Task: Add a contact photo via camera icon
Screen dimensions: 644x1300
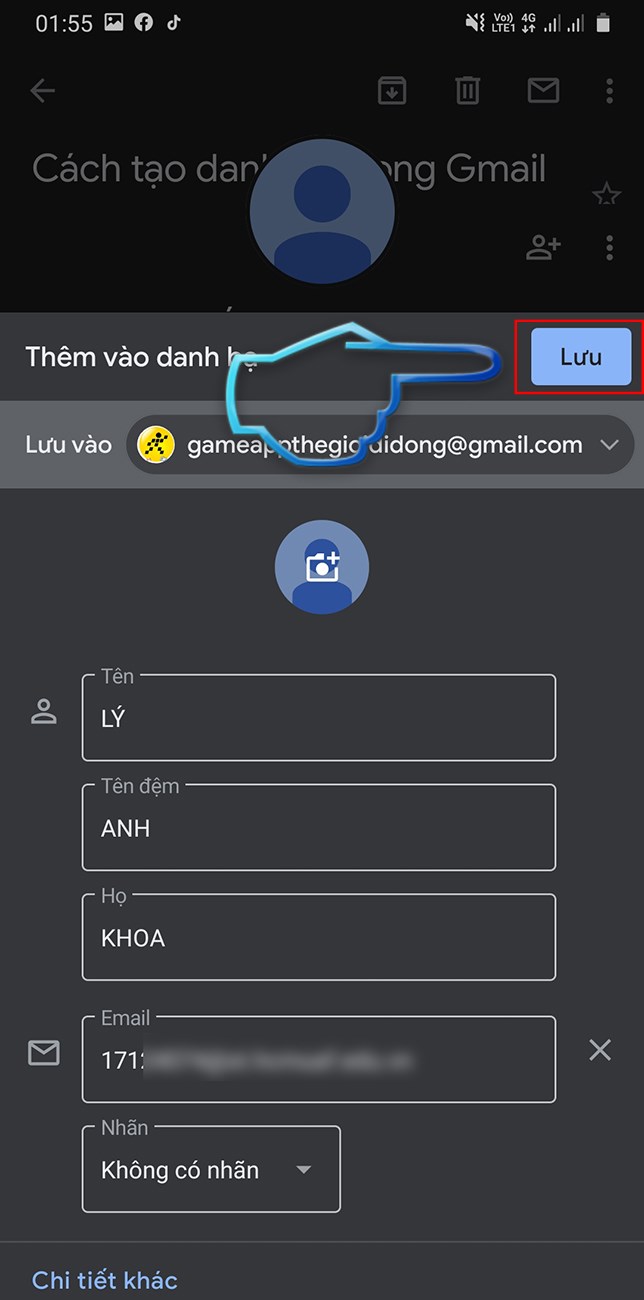Action: click(322, 567)
